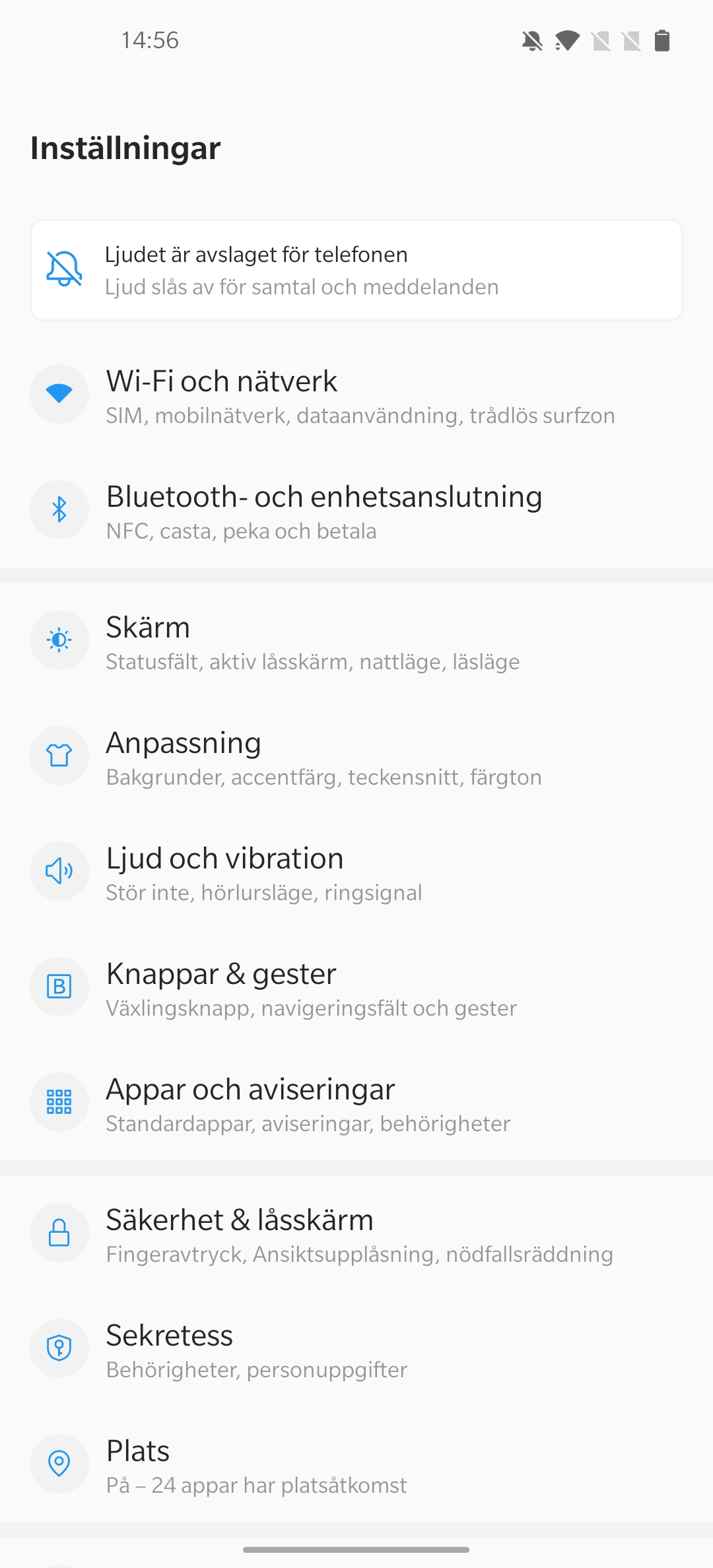Viewport: 713px width, 1568px height.
Task: Select the Sekretess privacy row
Action: [x=356, y=1349]
